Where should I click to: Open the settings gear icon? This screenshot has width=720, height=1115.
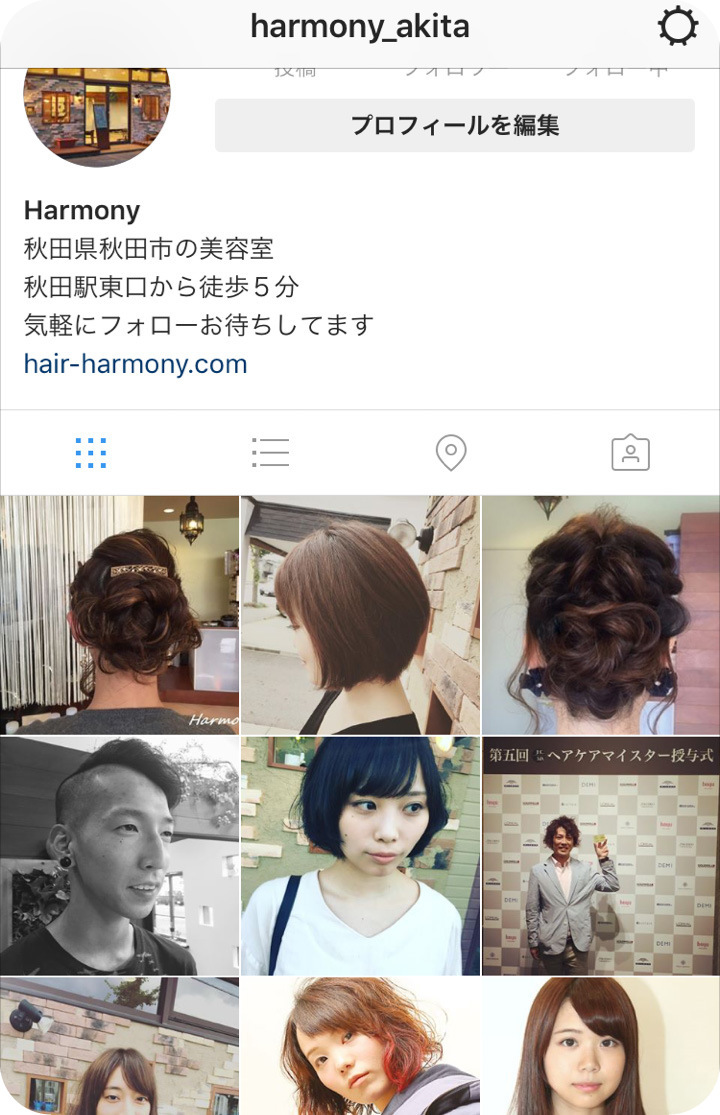point(678,27)
